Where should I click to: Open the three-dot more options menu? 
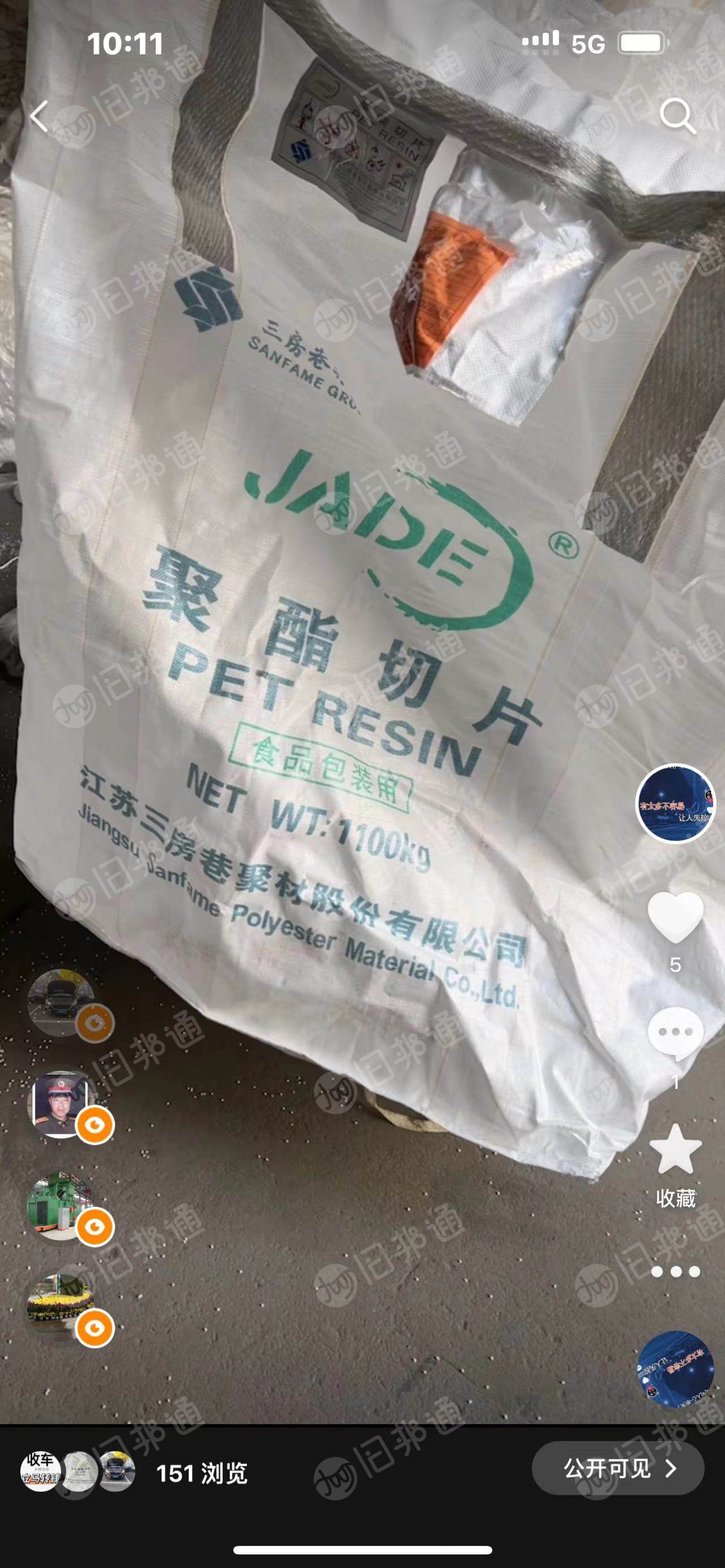coord(675,1272)
